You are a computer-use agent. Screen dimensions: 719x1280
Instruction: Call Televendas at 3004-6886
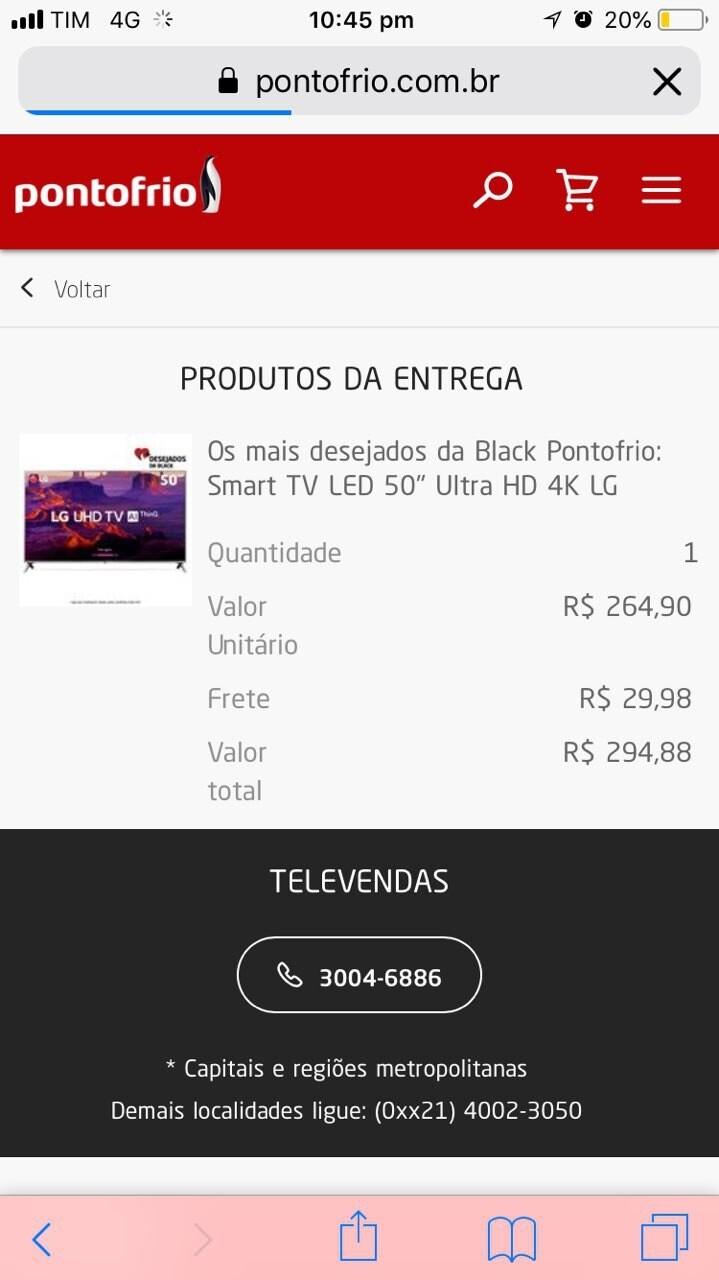(x=359, y=975)
